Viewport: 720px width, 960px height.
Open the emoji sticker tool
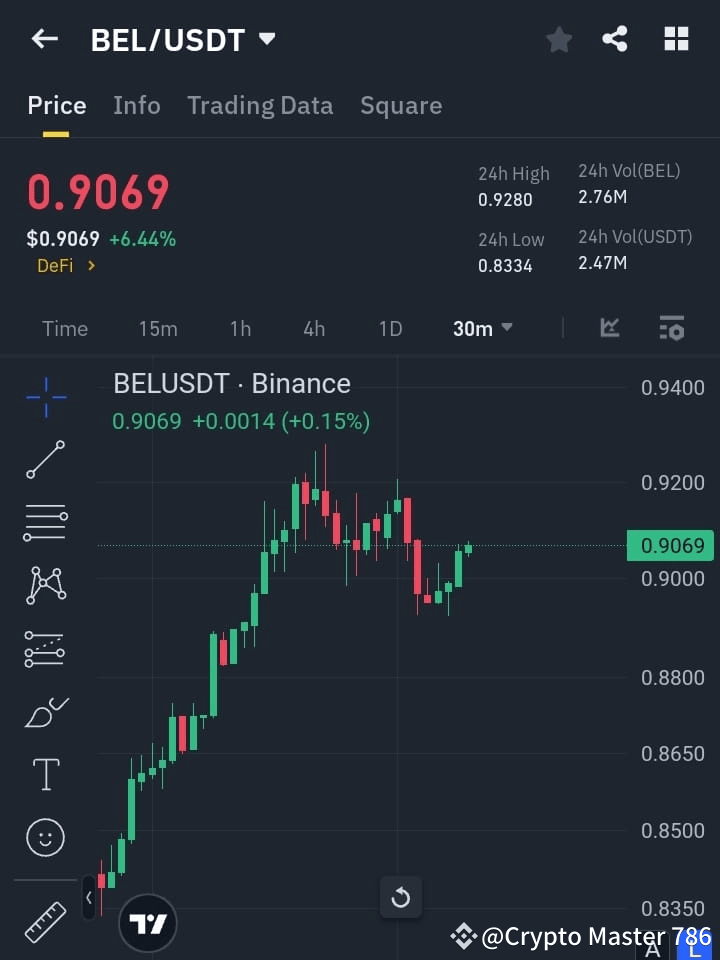(45, 838)
